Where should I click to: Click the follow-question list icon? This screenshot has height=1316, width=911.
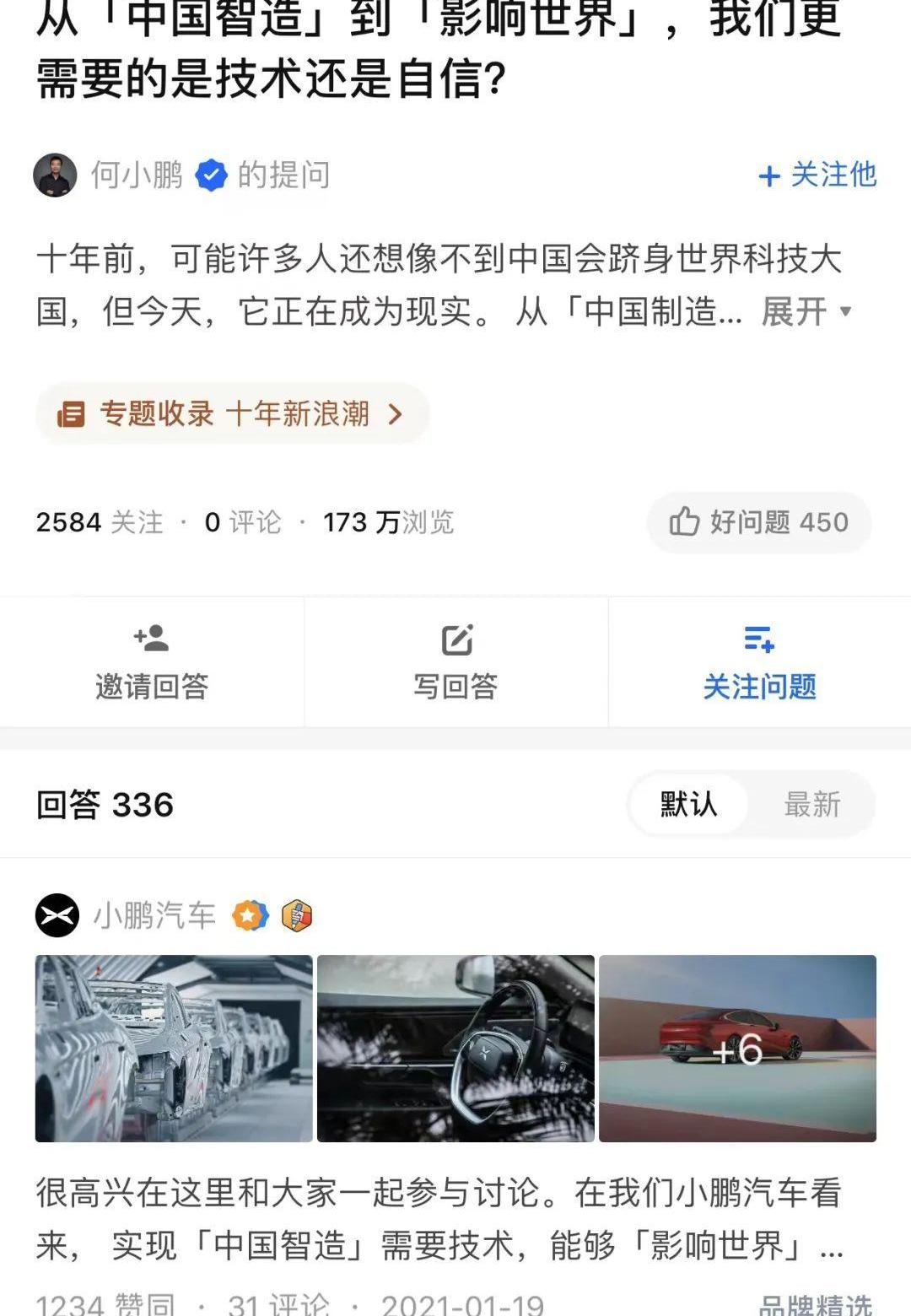757,639
